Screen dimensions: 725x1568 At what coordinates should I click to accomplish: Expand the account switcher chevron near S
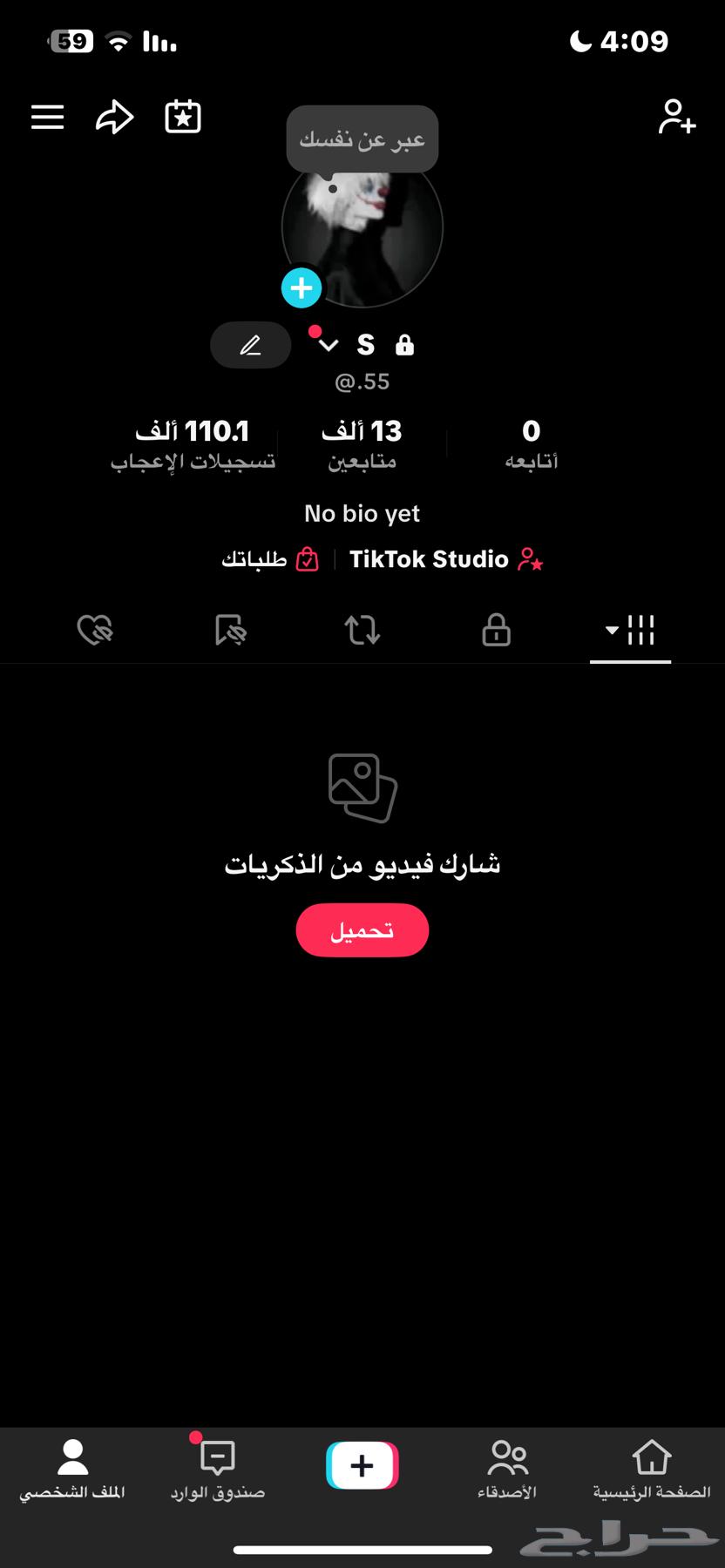[x=328, y=346]
